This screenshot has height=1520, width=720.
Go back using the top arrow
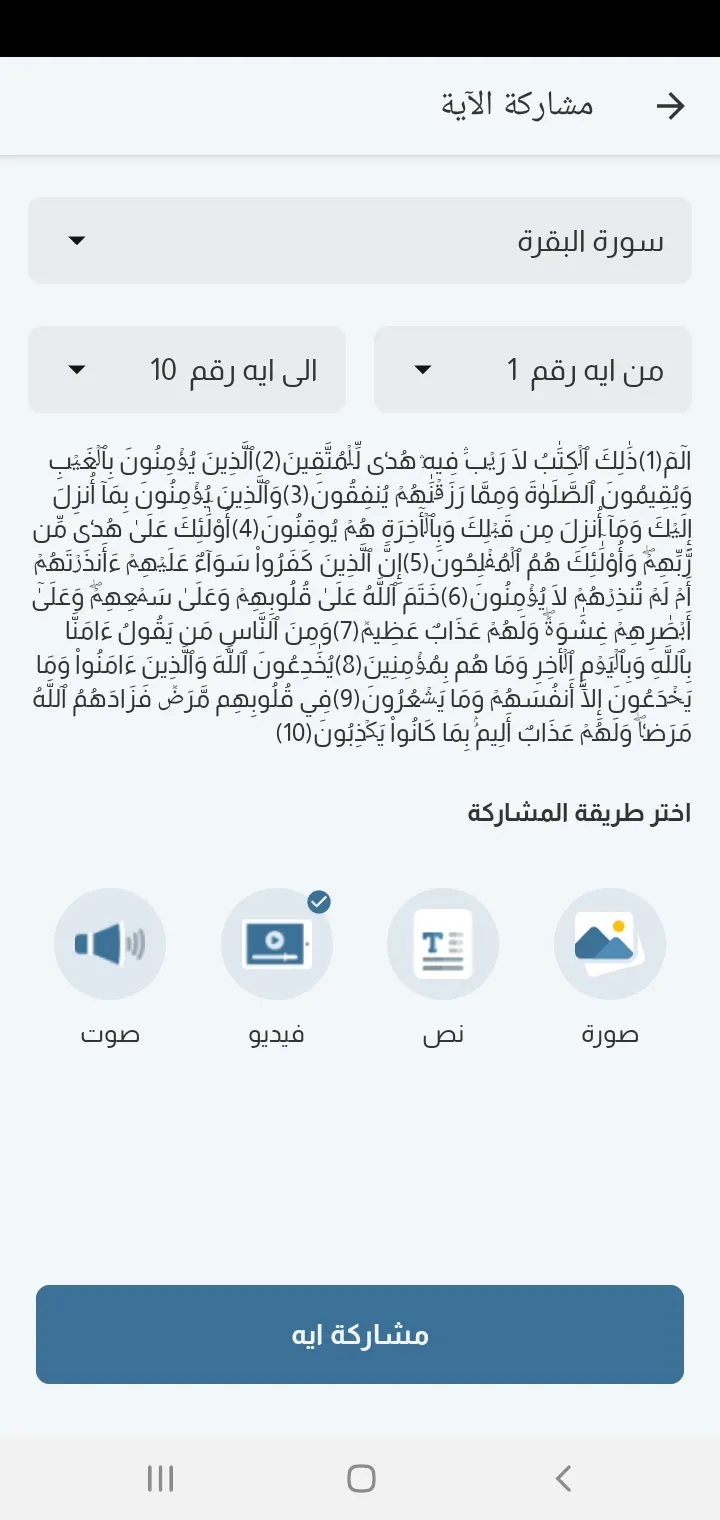(x=670, y=106)
